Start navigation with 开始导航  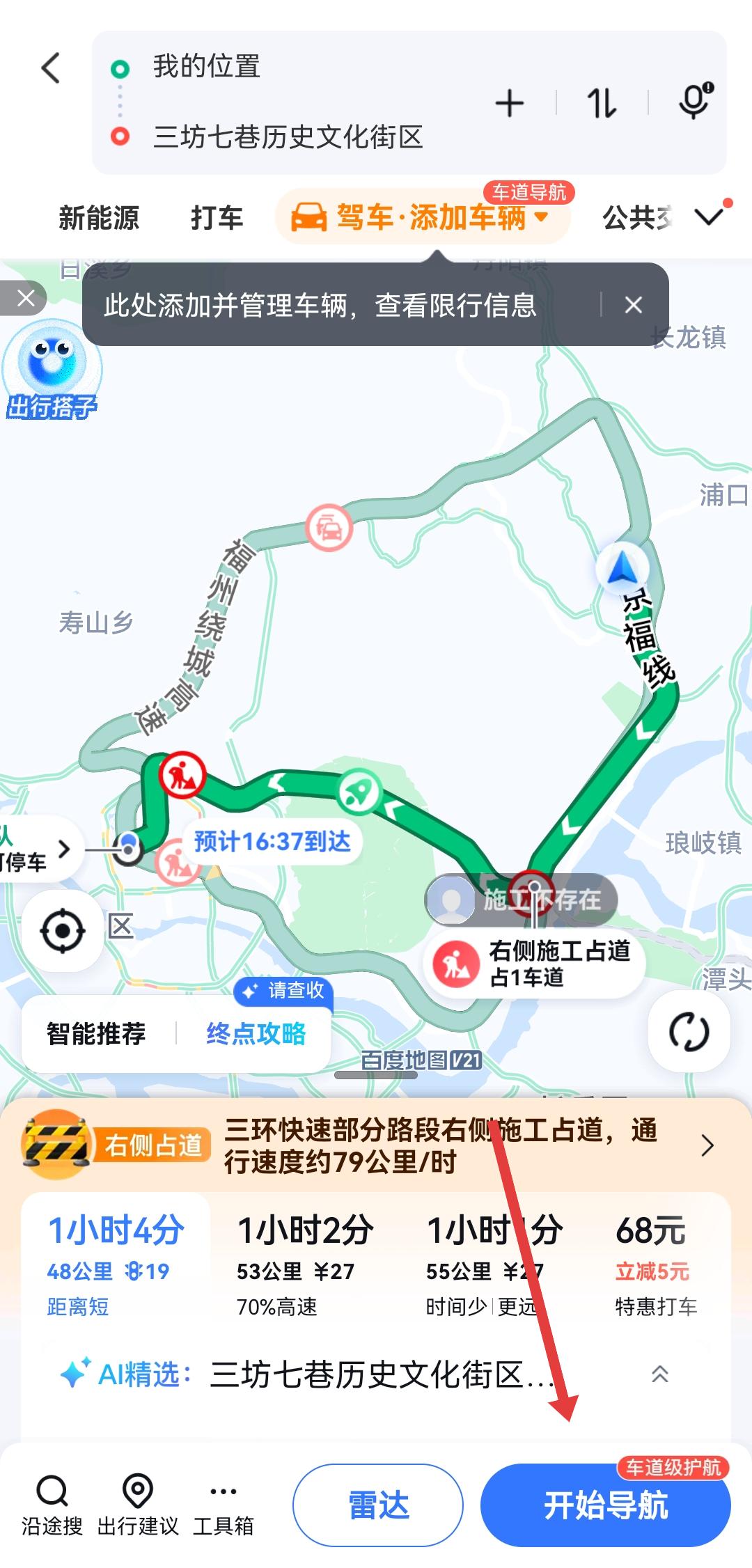click(x=605, y=1505)
